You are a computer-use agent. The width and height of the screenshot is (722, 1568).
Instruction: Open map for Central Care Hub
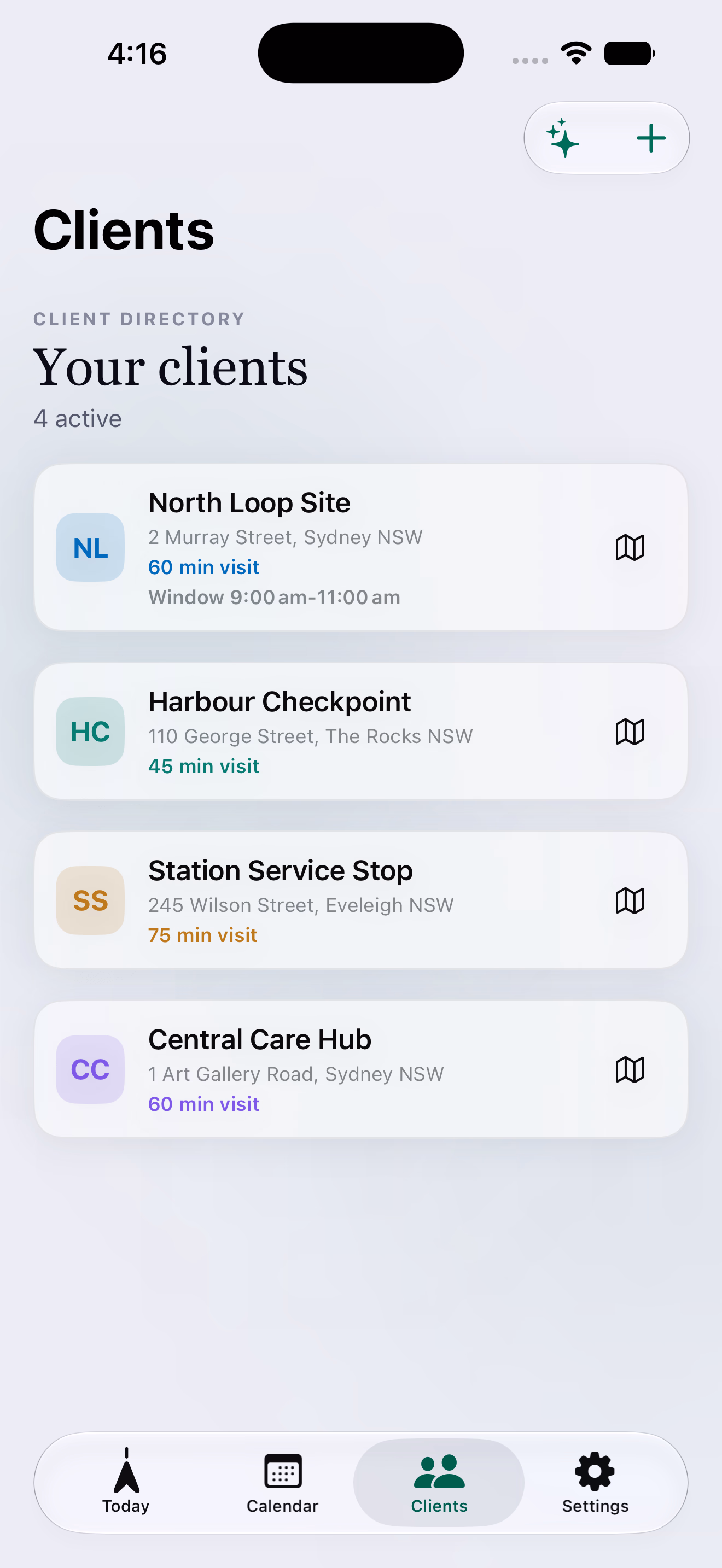[x=630, y=1069]
